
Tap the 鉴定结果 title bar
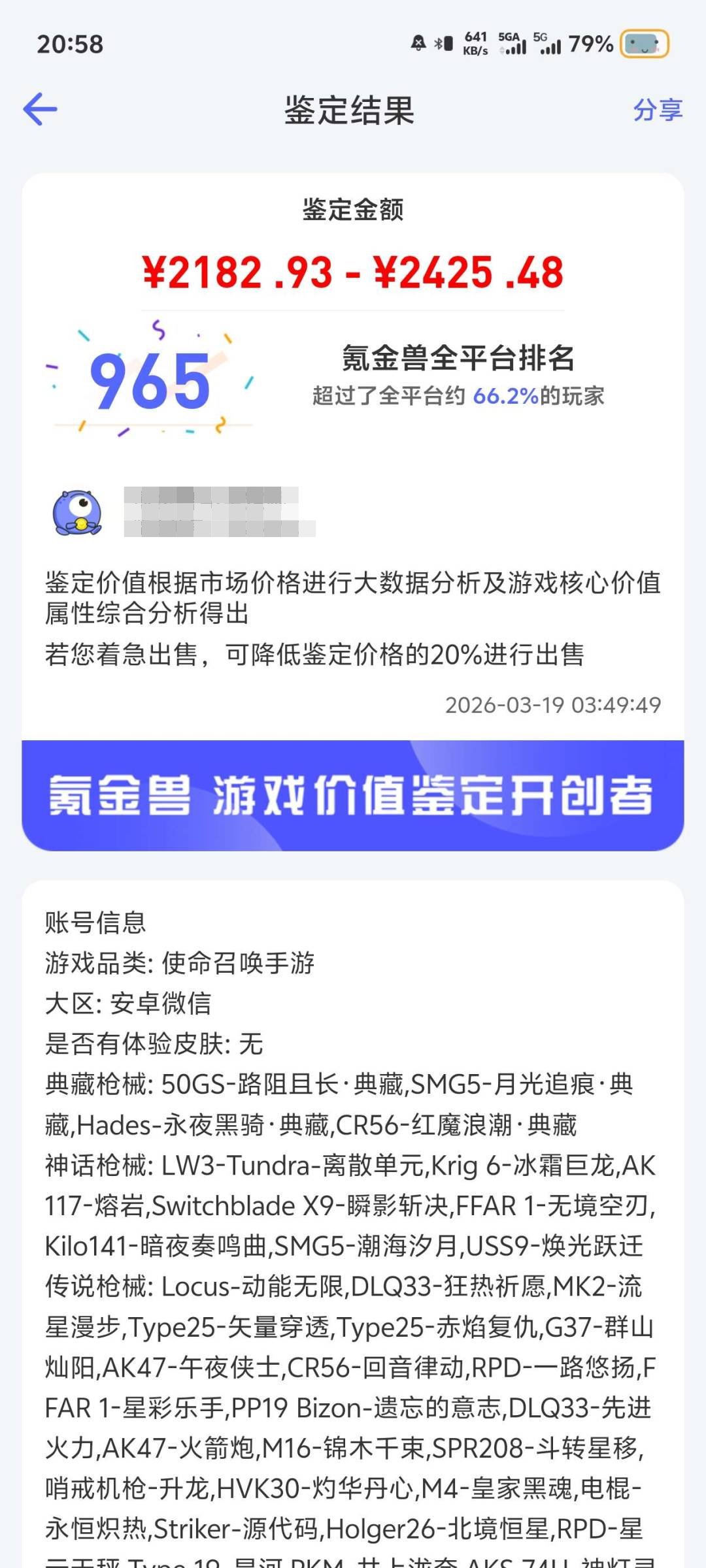tap(353, 110)
